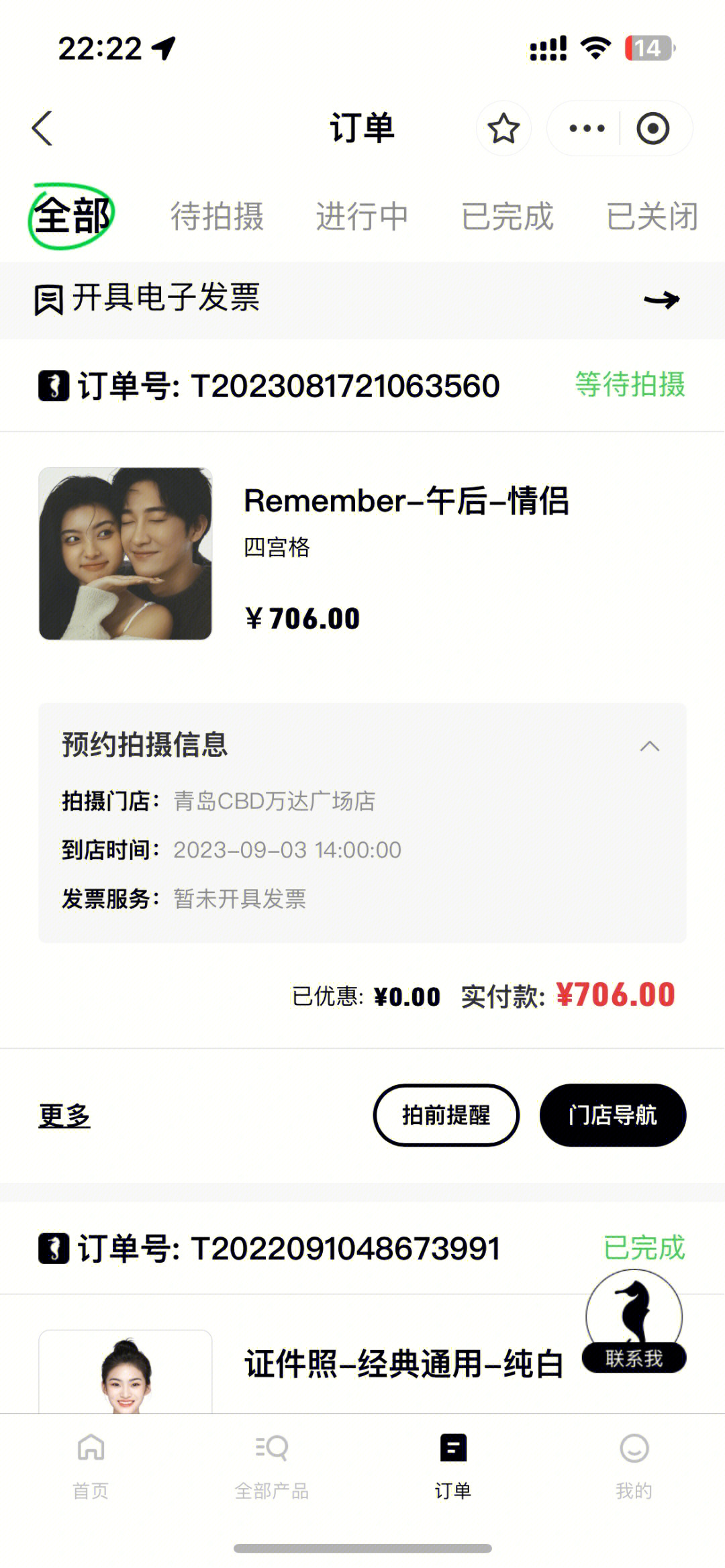This screenshot has height=1568, width=725.
Task: Show 已关闭 orders
Action: (652, 216)
